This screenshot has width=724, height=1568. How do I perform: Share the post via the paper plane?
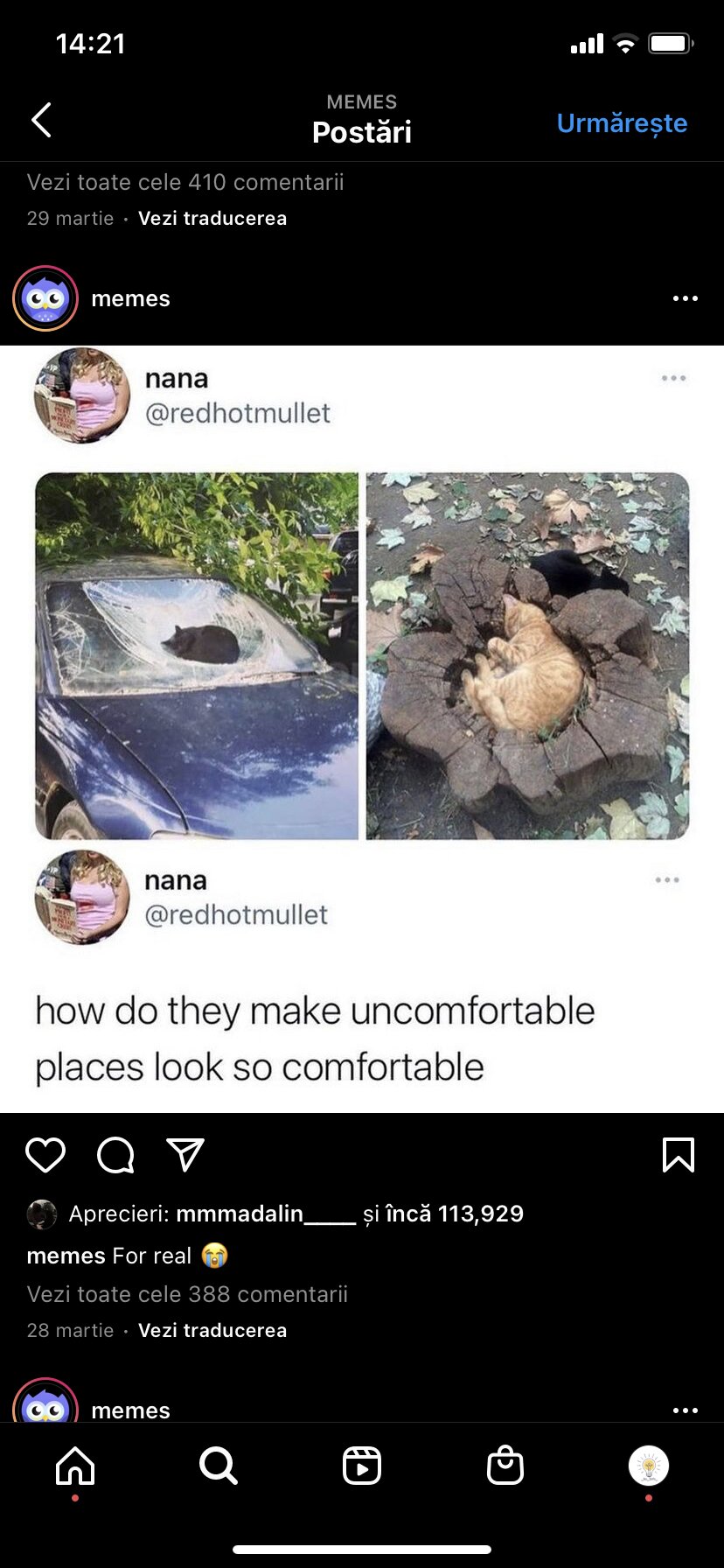point(185,1155)
